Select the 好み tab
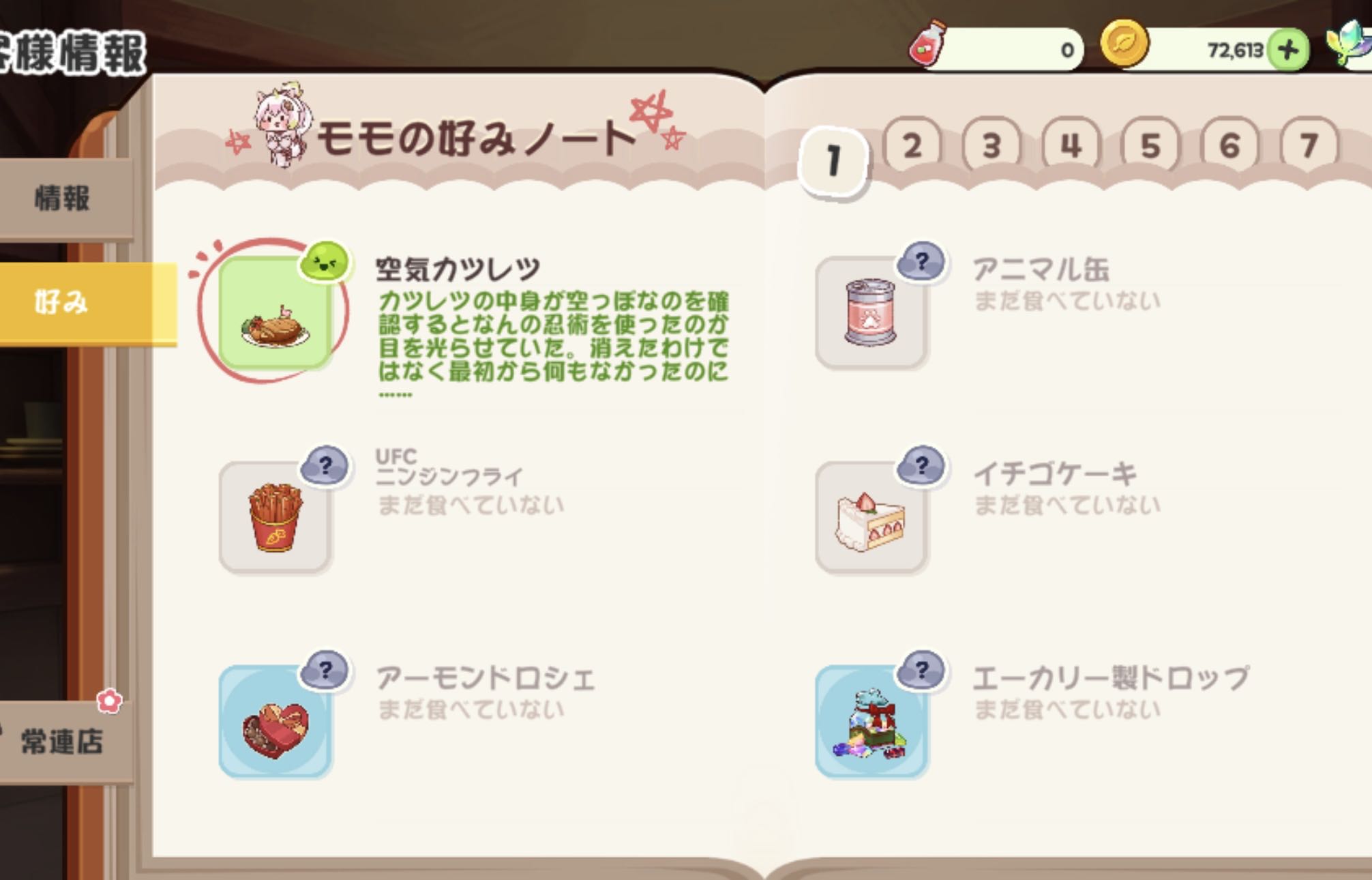The width and height of the screenshot is (1372, 880). point(63,302)
